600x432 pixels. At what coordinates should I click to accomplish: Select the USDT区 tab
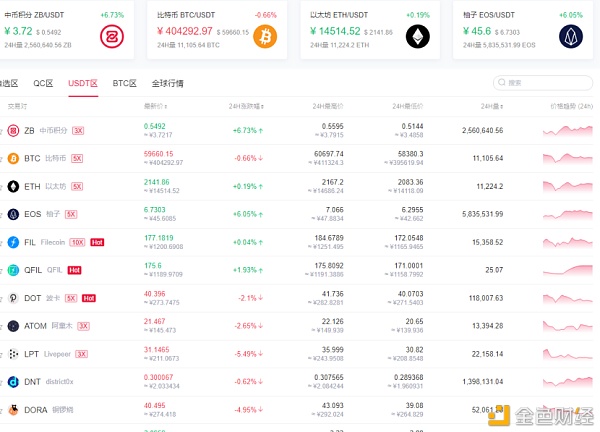(82, 83)
